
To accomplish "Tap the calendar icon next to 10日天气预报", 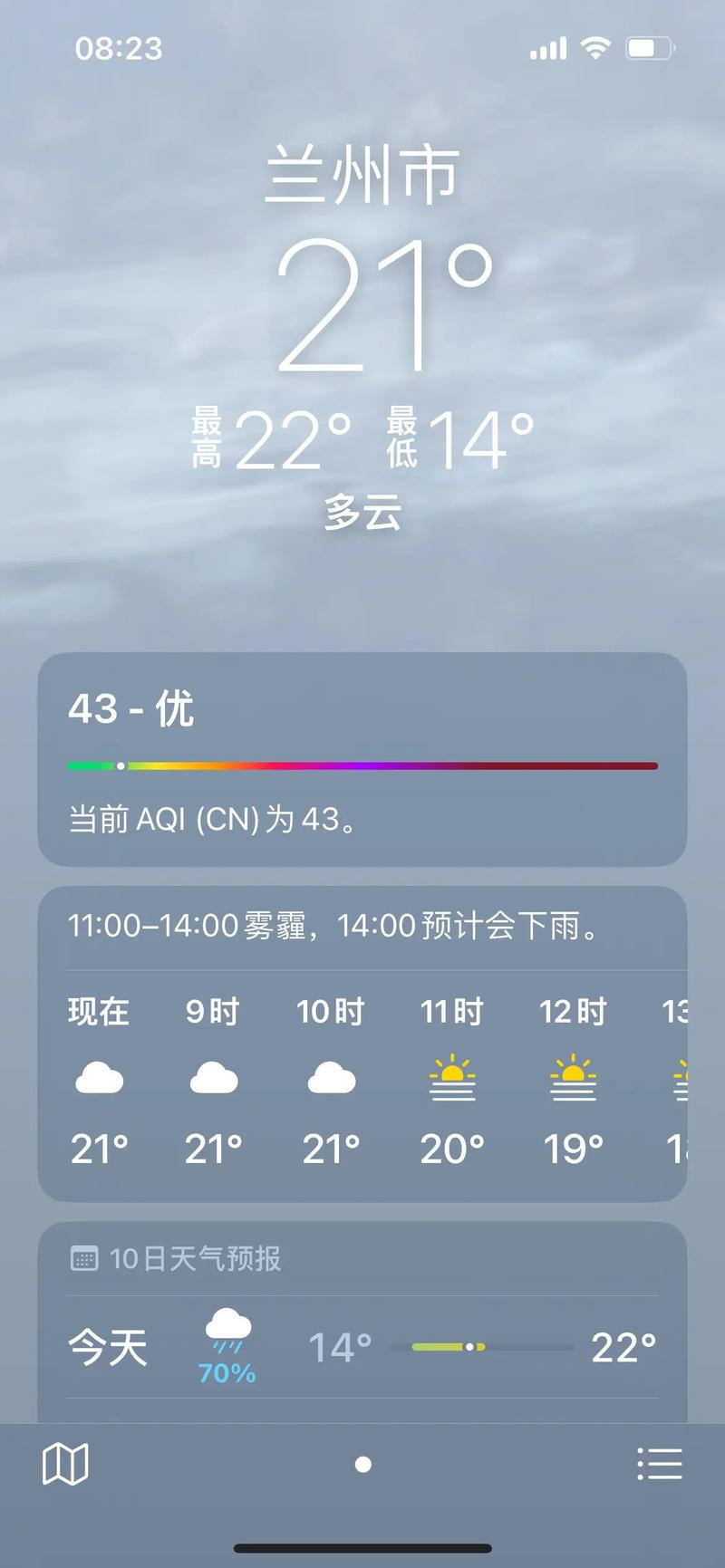I will [x=84, y=1257].
